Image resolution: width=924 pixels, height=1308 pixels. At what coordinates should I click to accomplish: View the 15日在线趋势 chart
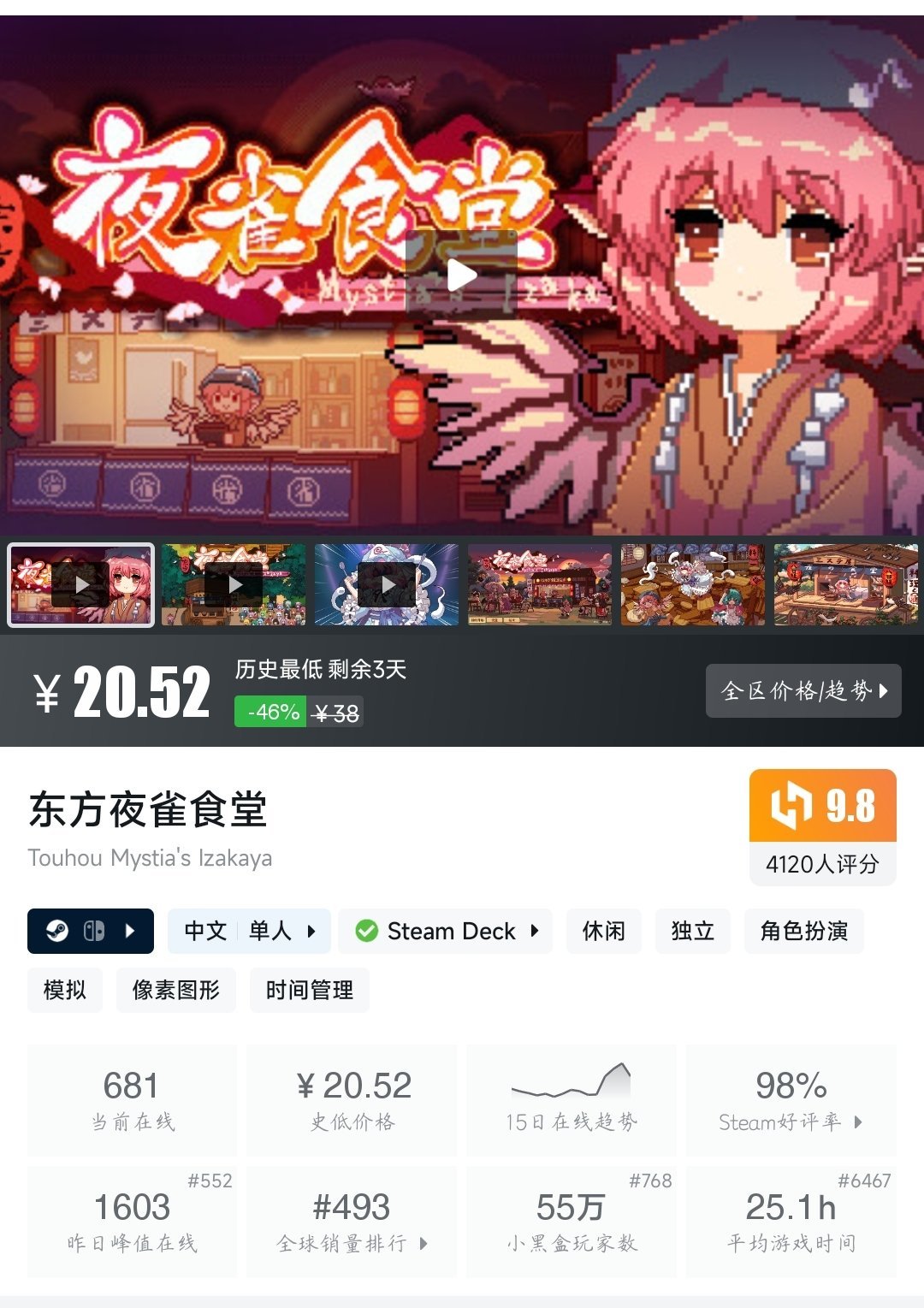pyautogui.click(x=571, y=1101)
